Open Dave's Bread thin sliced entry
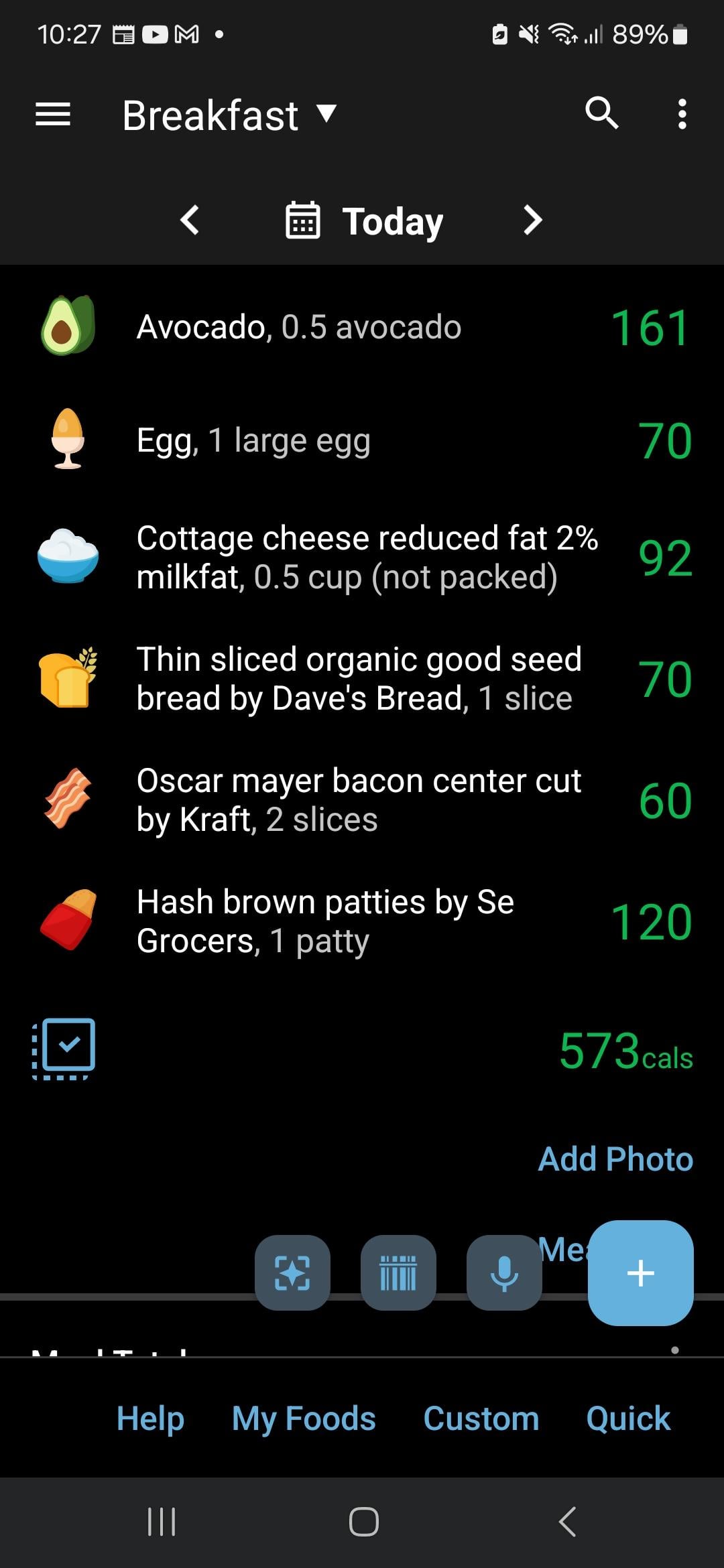Image resolution: width=724 pixels, height=1568 pixels. [362, 679]
